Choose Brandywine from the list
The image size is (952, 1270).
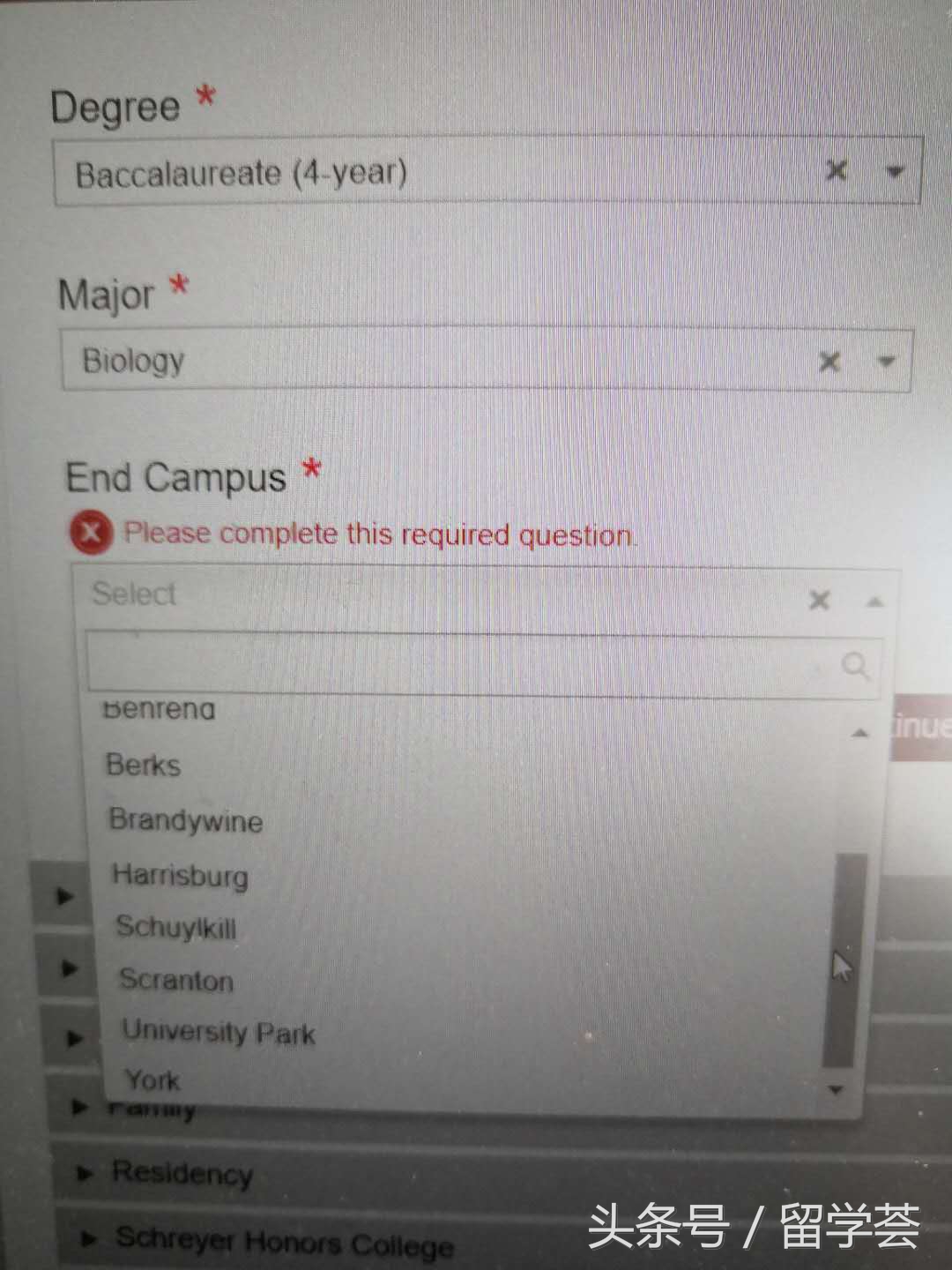[185, 821]
